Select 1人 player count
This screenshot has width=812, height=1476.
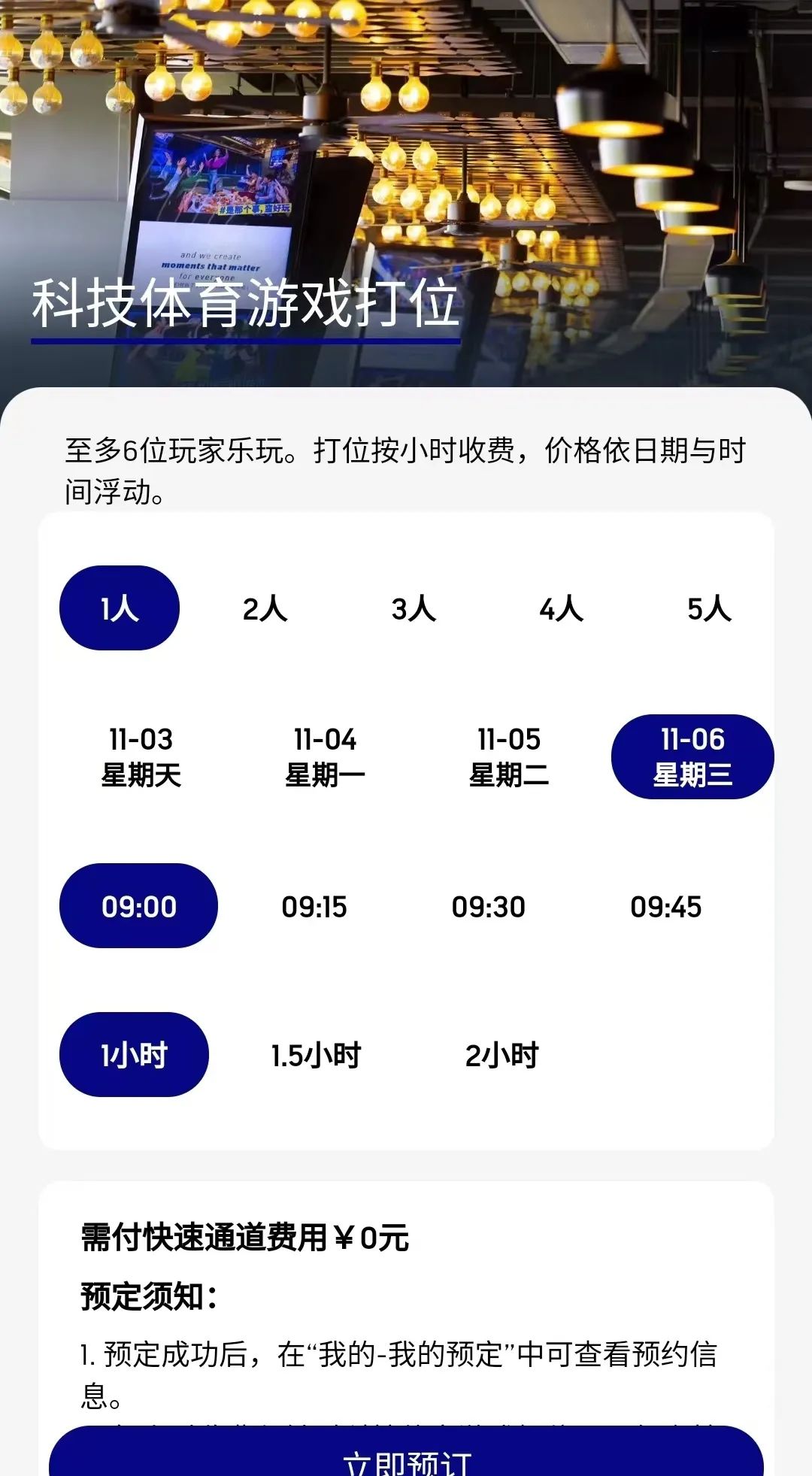(120, 608)
